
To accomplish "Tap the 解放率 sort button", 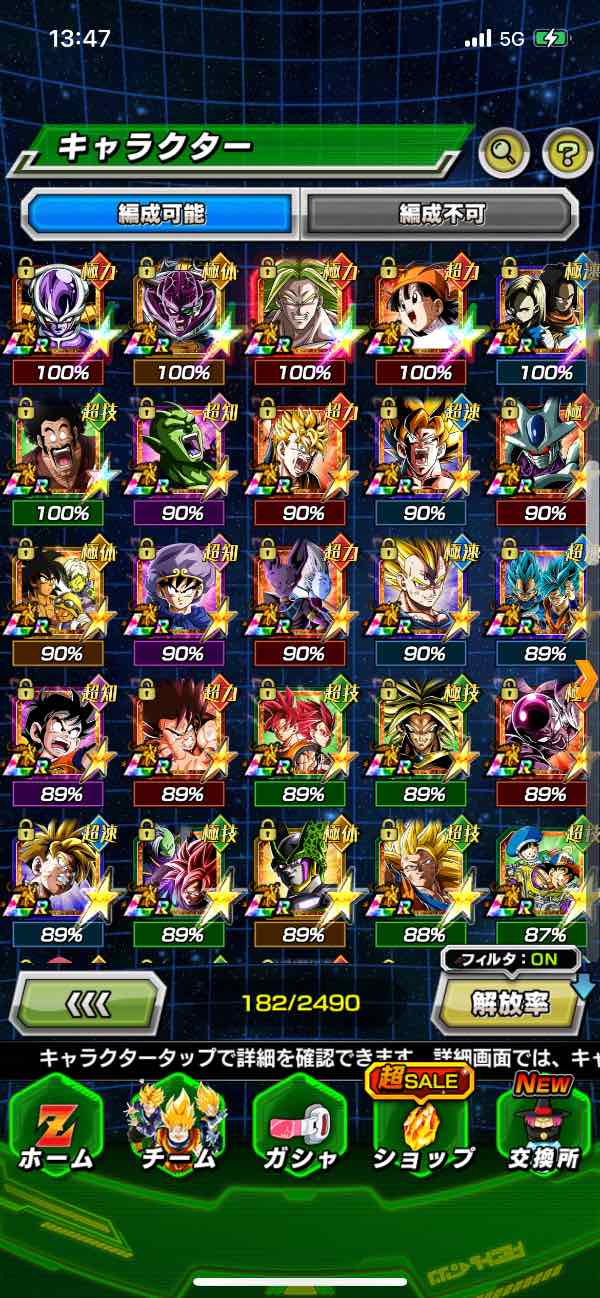I will tap(509, 1002).
